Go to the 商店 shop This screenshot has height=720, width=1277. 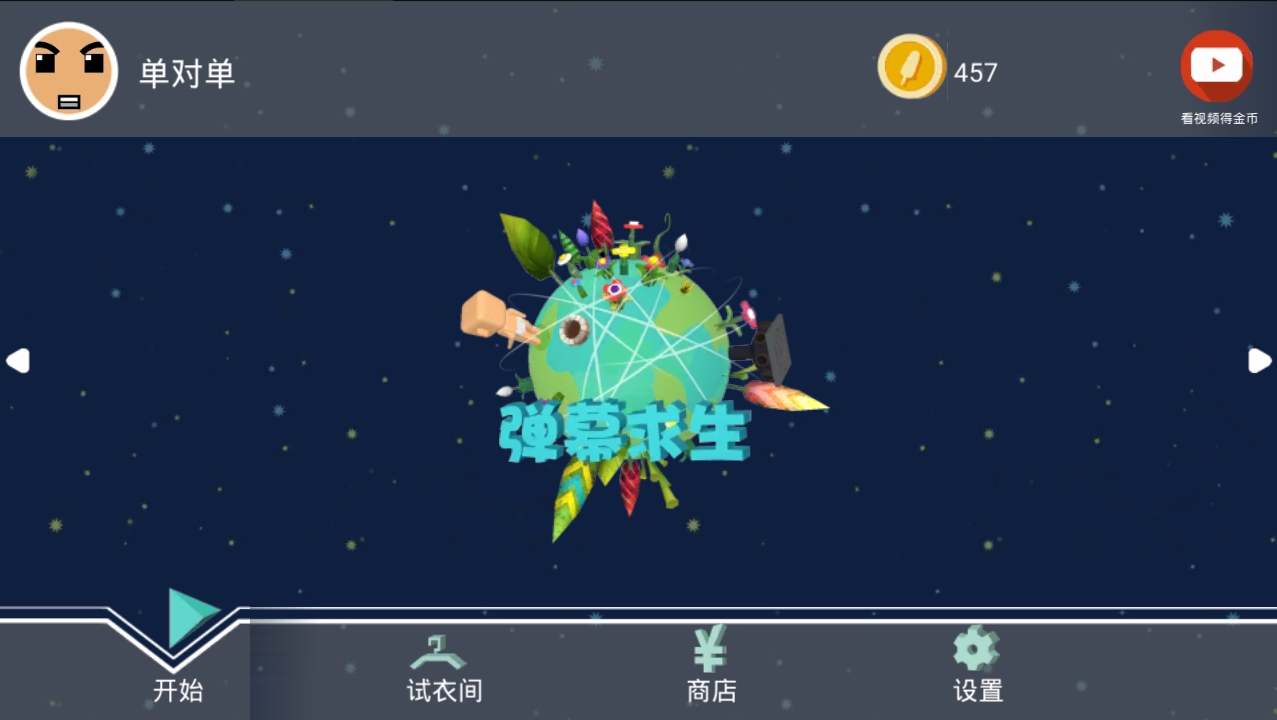coord(711,666)
